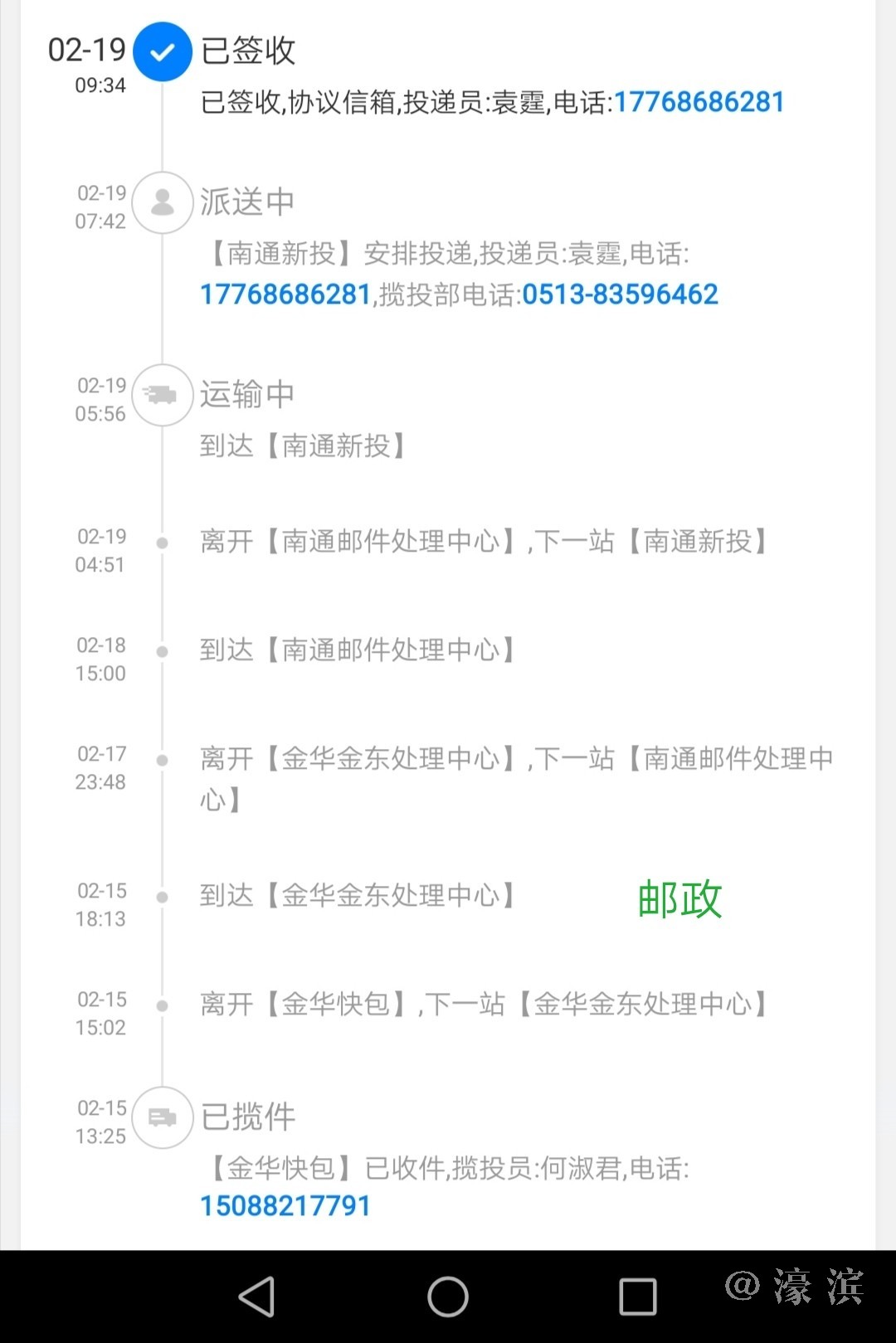Call pickup courier number 15088217791
This screenshot has height=1343, width=896.
coord(285,1205)
